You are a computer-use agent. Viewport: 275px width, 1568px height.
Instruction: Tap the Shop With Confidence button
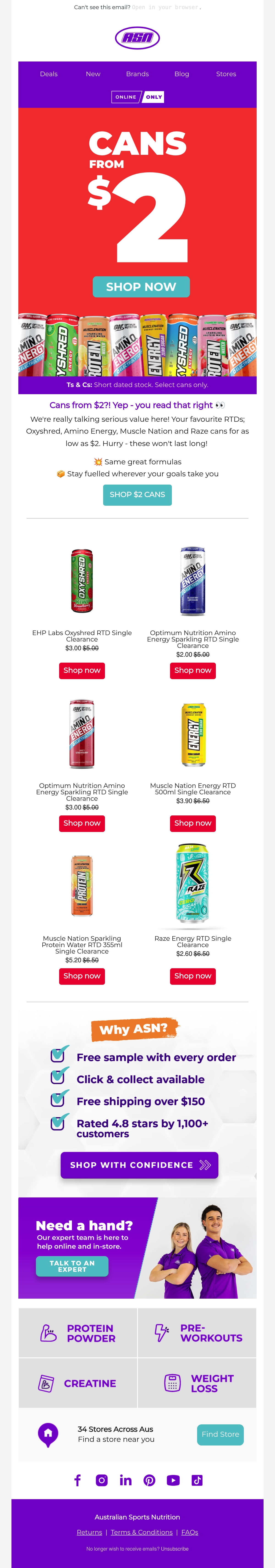(x=139, y=1164)
